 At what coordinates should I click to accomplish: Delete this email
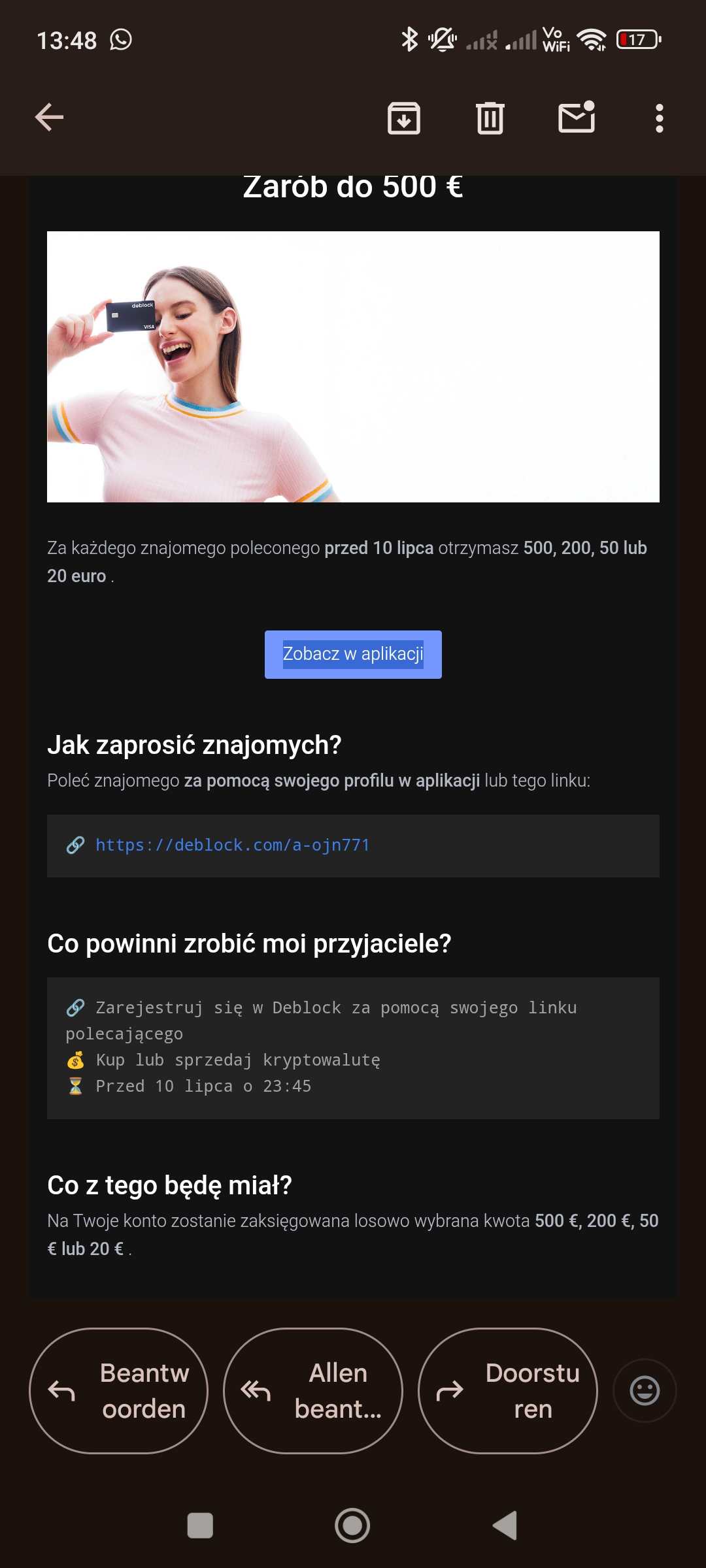(x=490, y=118)
